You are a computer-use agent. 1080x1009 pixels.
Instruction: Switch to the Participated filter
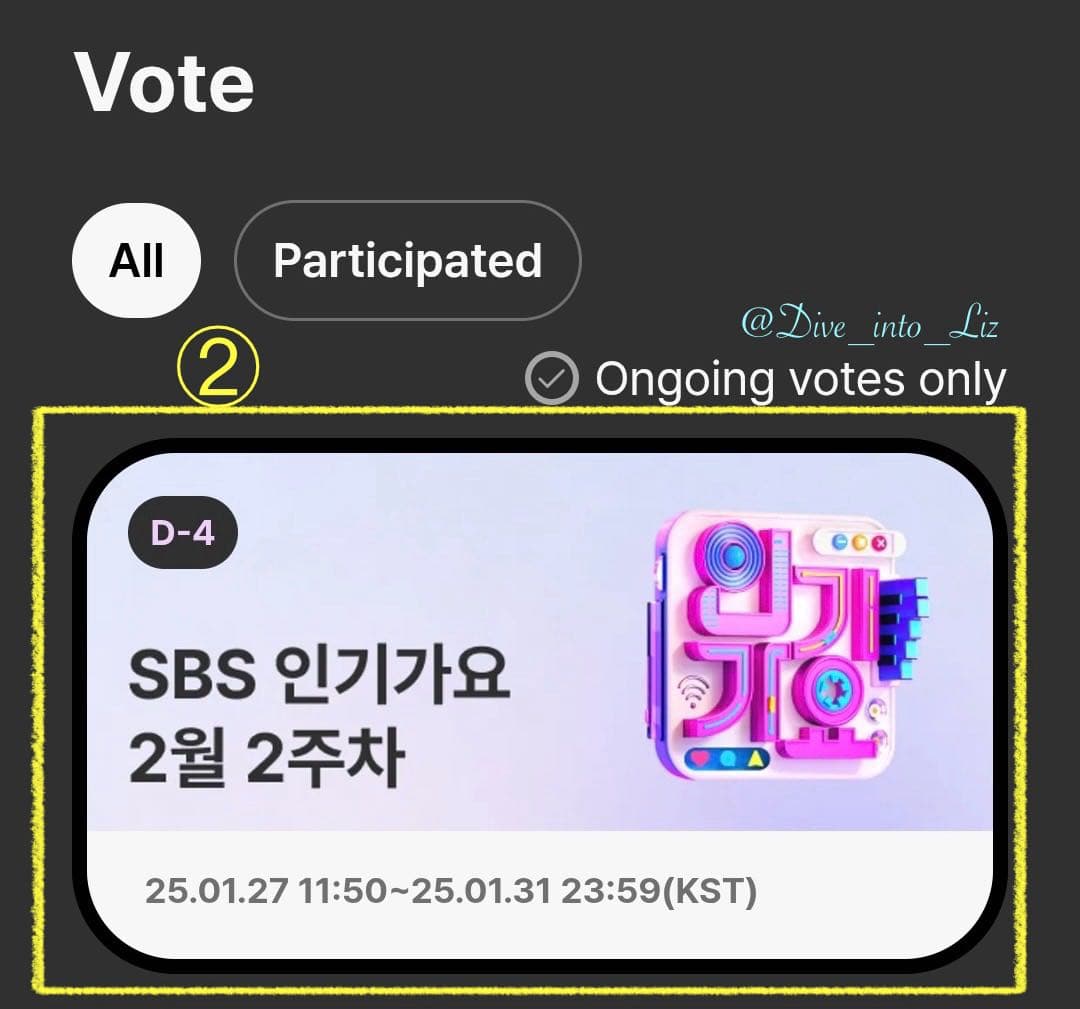click(x=407, y=261)
